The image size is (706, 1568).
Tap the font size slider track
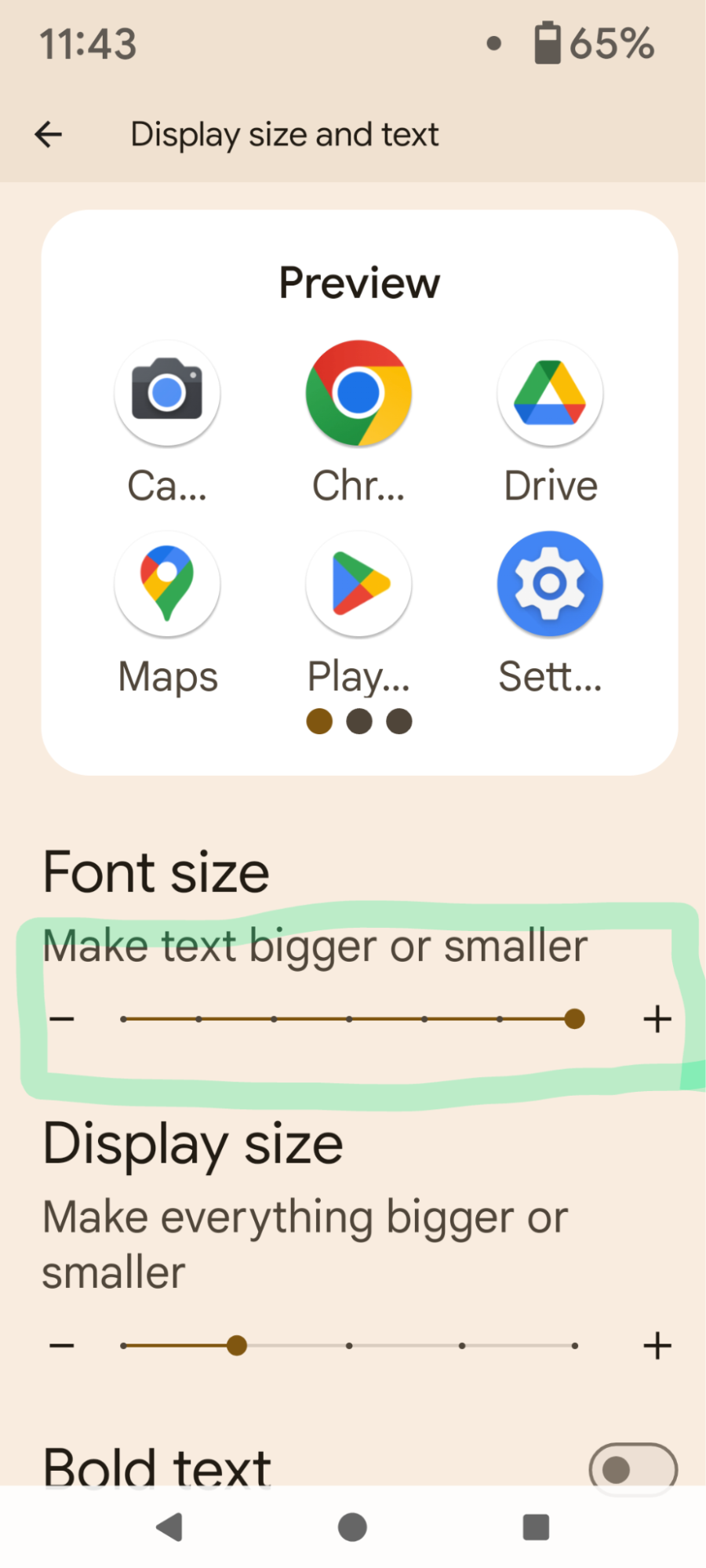[x=349, y=1019]
